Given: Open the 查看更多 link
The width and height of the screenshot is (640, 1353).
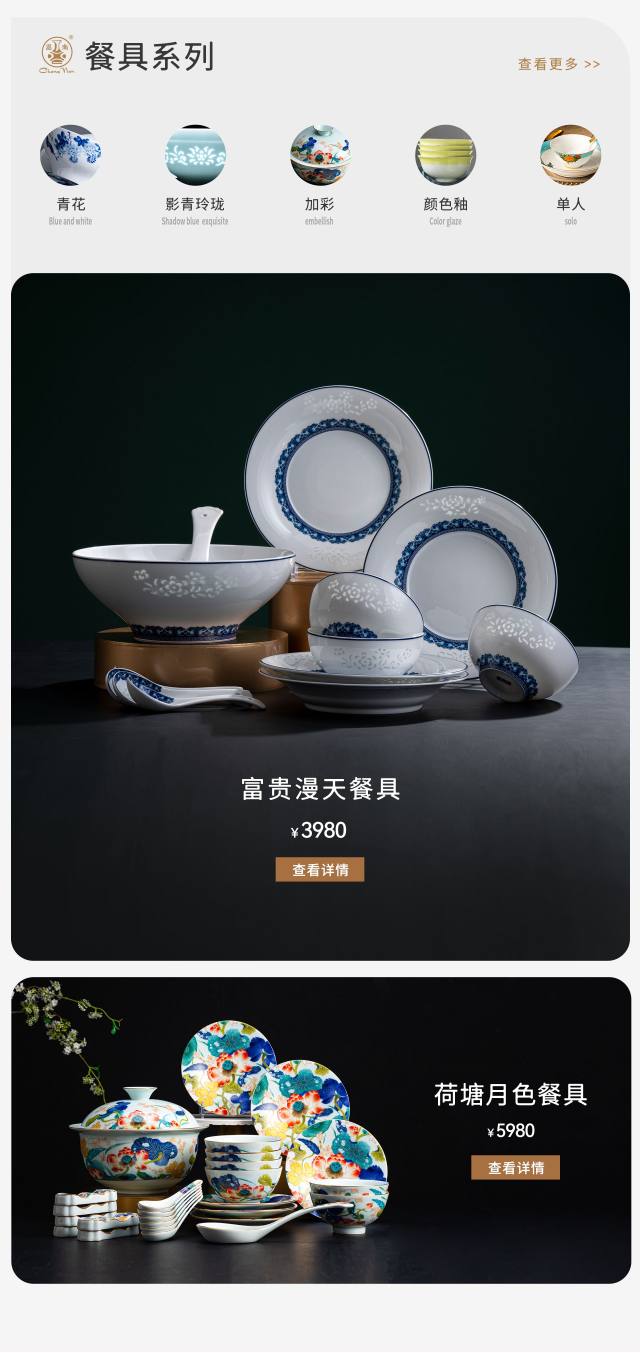Looking at the screenshot, I should tap(558, 64).
